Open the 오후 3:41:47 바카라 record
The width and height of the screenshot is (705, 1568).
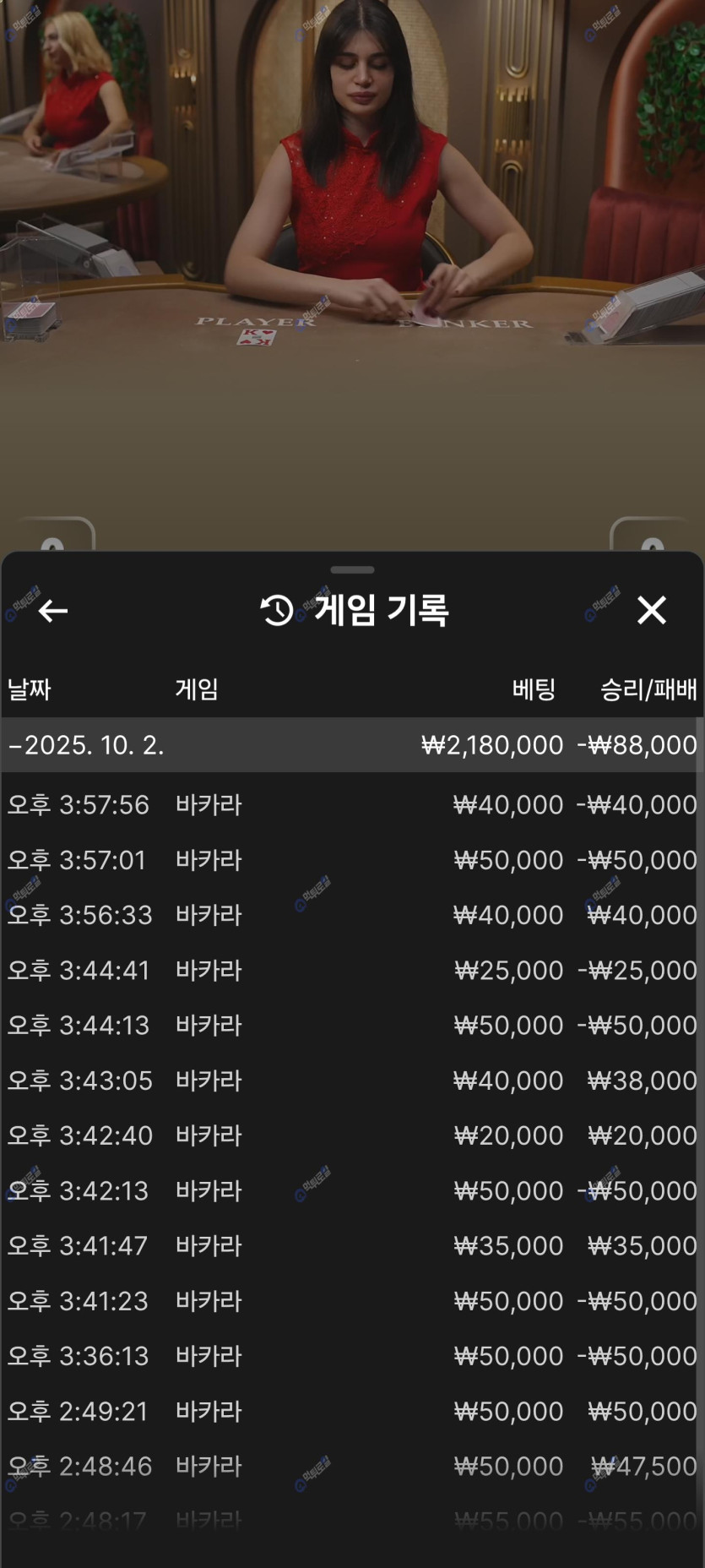click(x=352, y=1245)
